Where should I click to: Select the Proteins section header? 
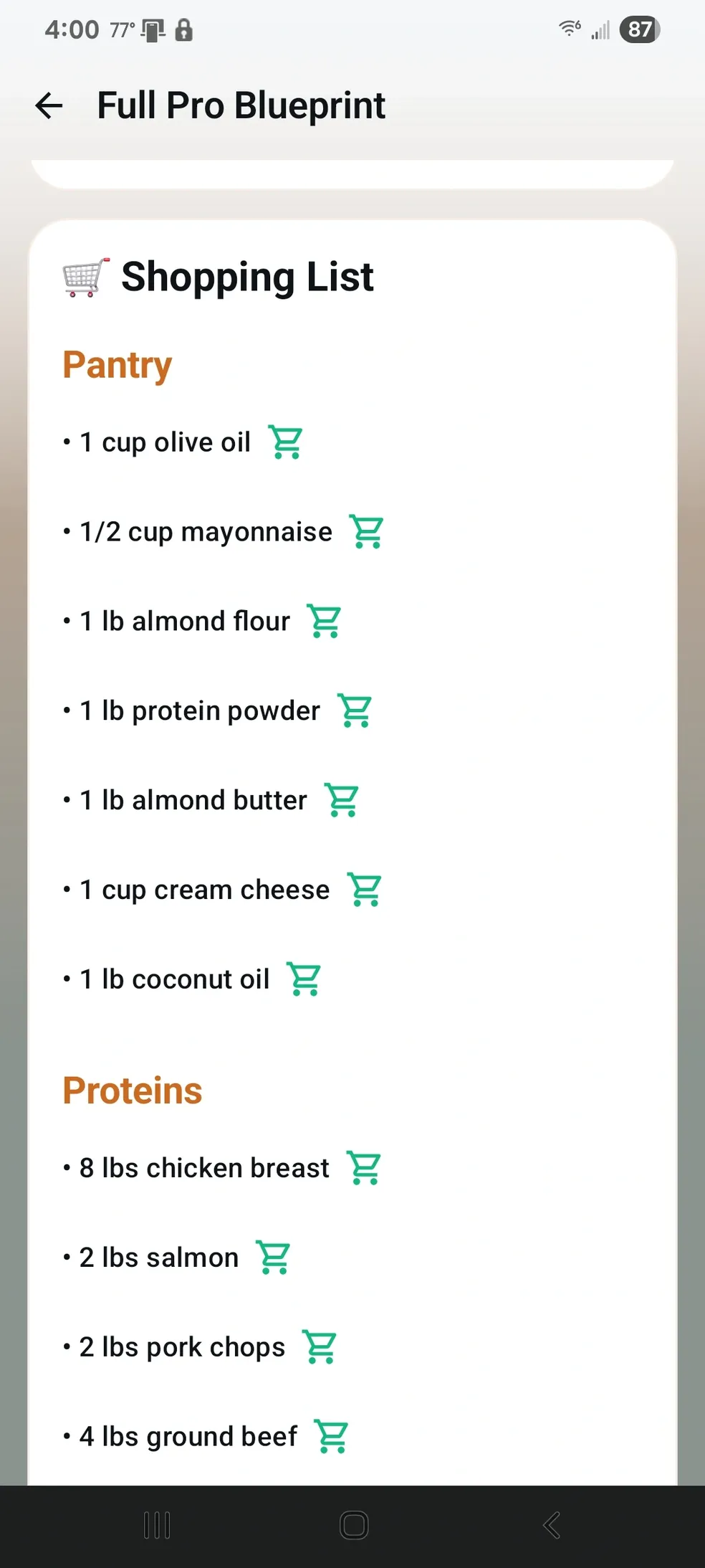click(x=132, y=1090)
